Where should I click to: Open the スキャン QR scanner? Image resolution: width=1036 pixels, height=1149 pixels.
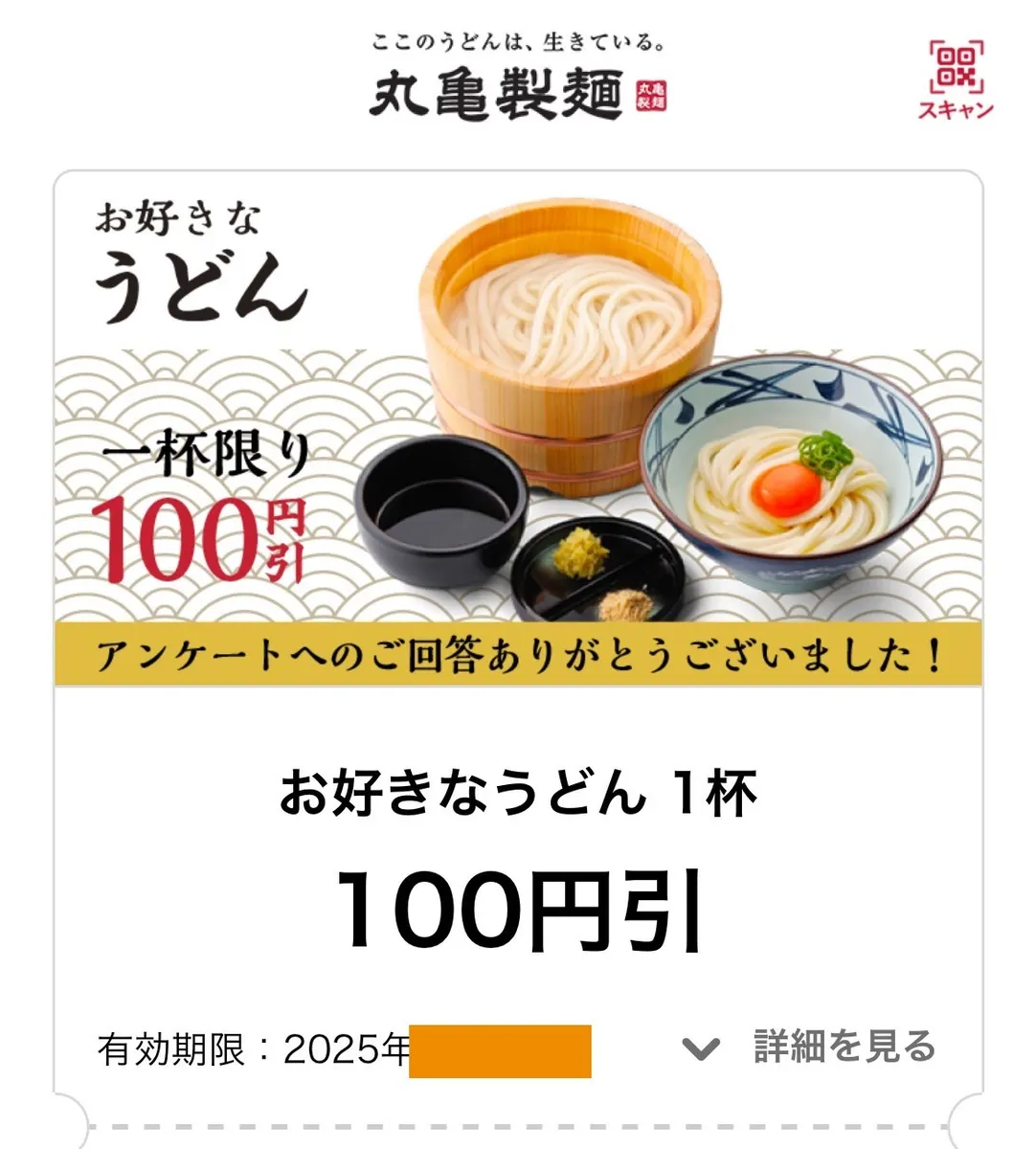click(x=955, y=79)
